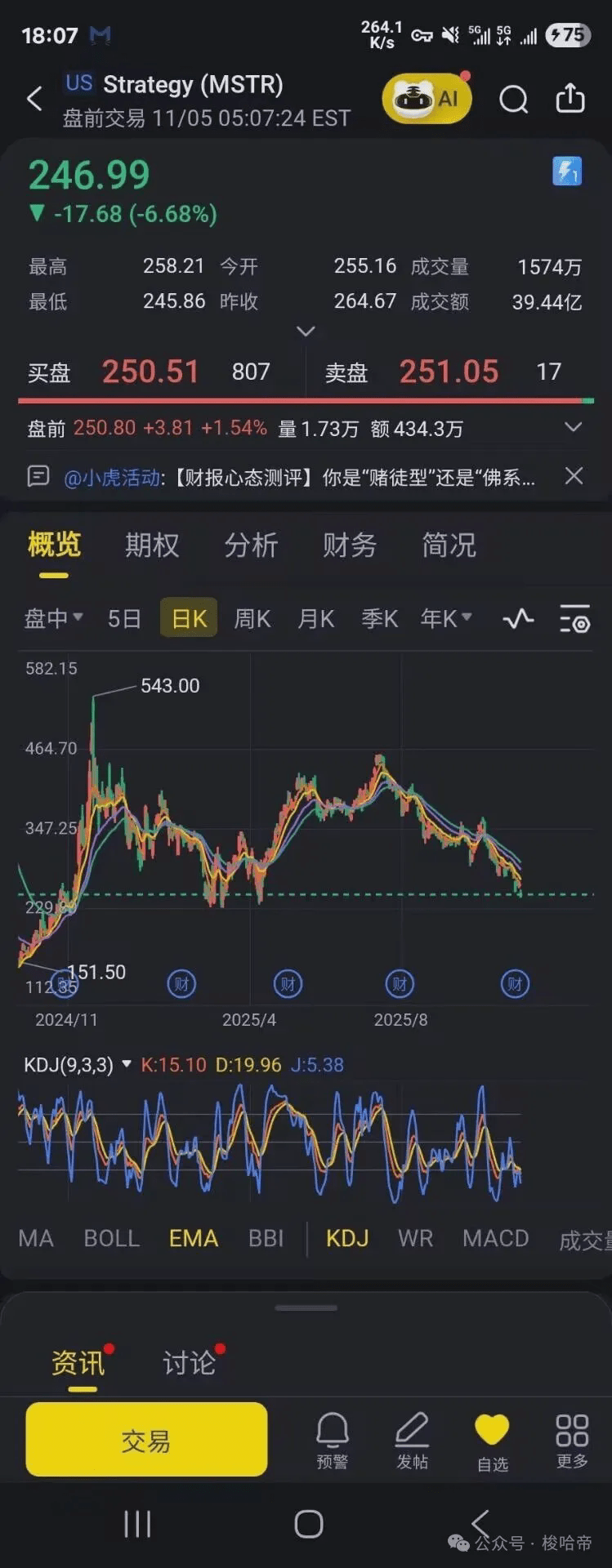The height and width of the screenshot is (1568, 612).
Task: Select the sparkline chart style icon
Action: coord(516,619)
